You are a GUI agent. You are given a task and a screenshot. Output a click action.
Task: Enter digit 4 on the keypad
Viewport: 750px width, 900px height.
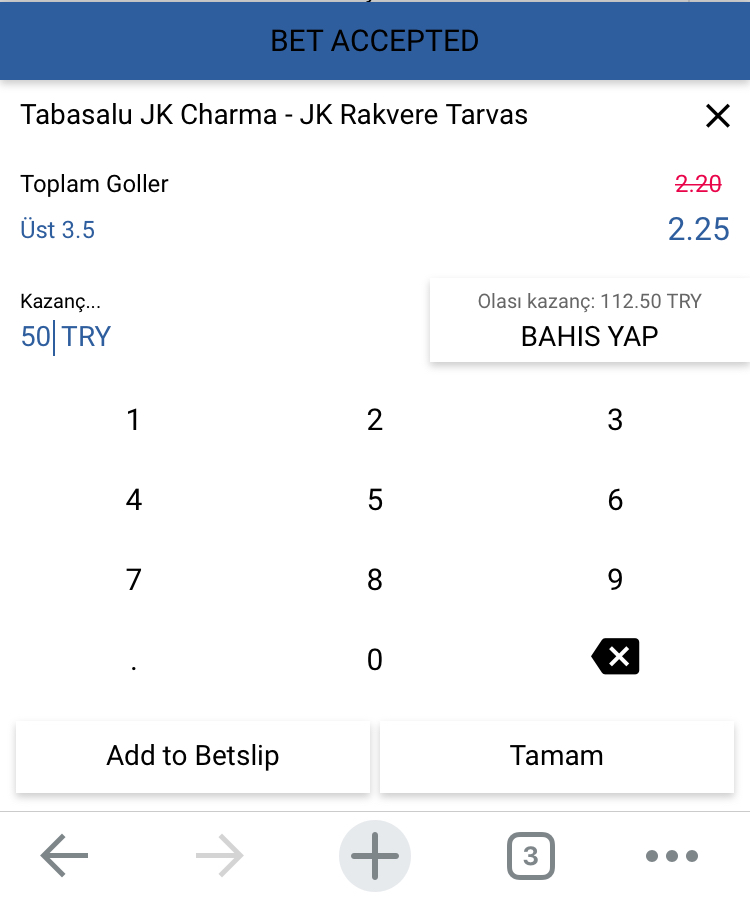tap(133, 500)
